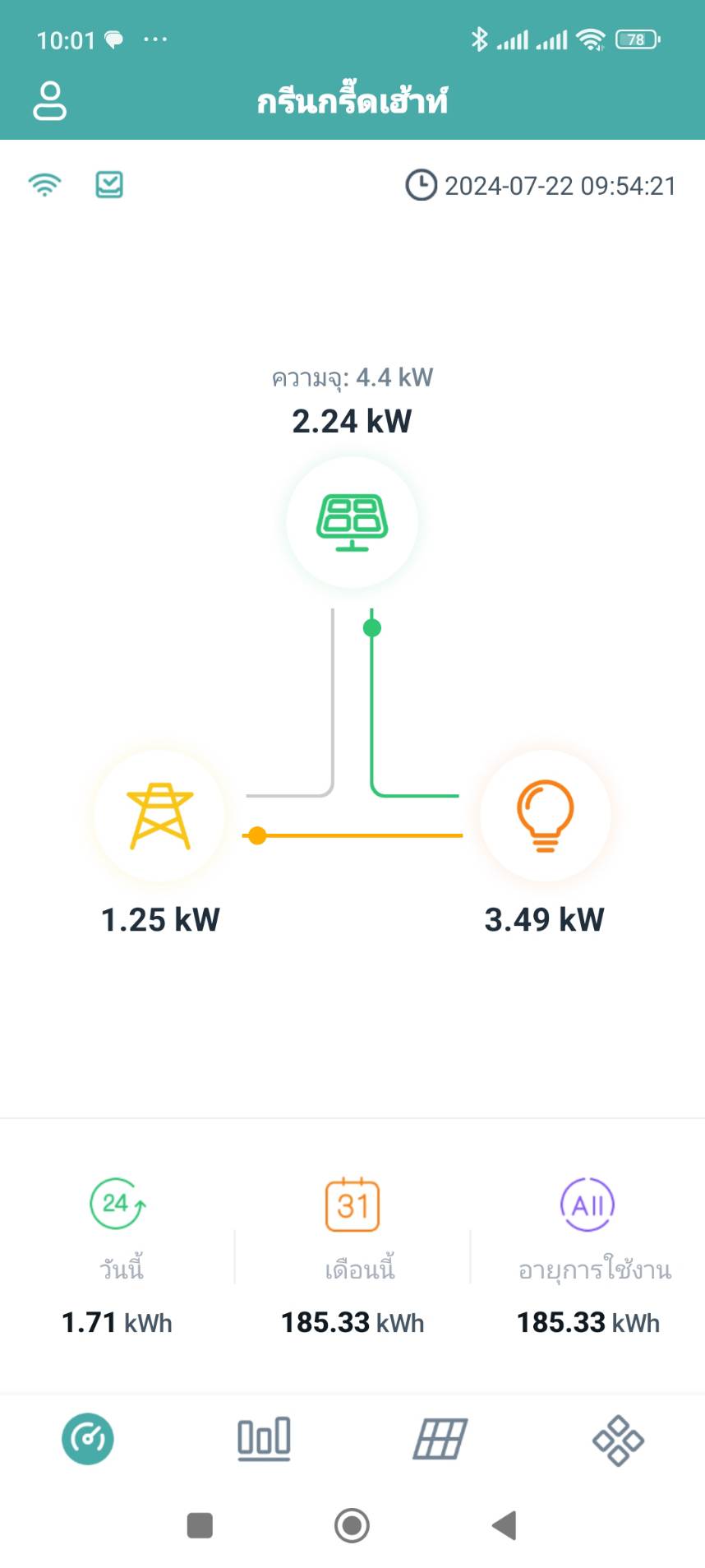Screen dimensions: 705x1568
Task: Tap the checklist status icon
Action: pyautogui.click(x=109, y=184)
